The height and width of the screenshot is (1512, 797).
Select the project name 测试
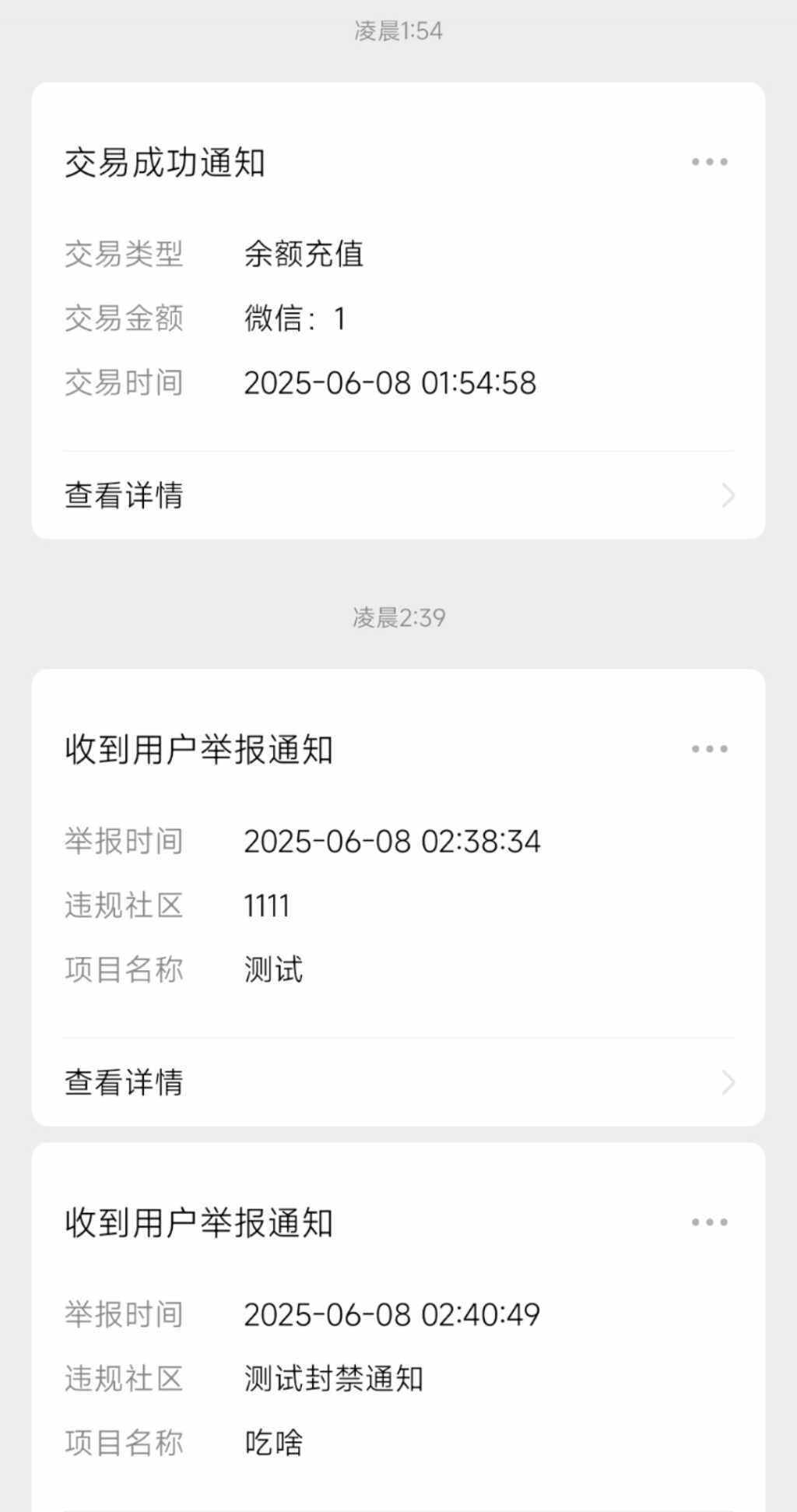tap(272, 969)
